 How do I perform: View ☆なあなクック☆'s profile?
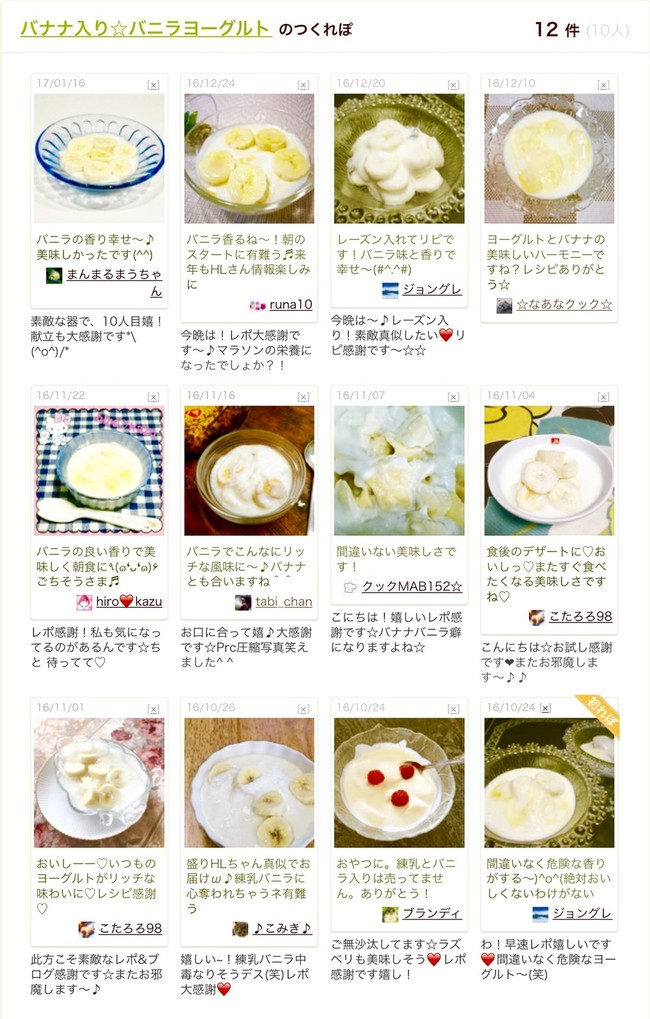point(563,304)
